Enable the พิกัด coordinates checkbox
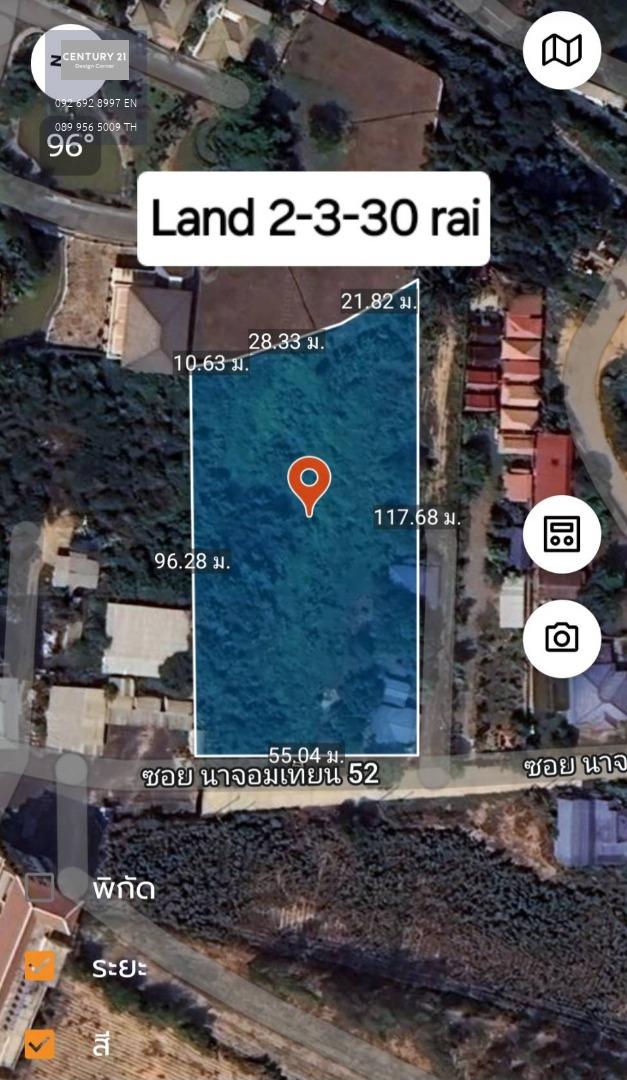The image size is (627, 1080). click(40, 888)
